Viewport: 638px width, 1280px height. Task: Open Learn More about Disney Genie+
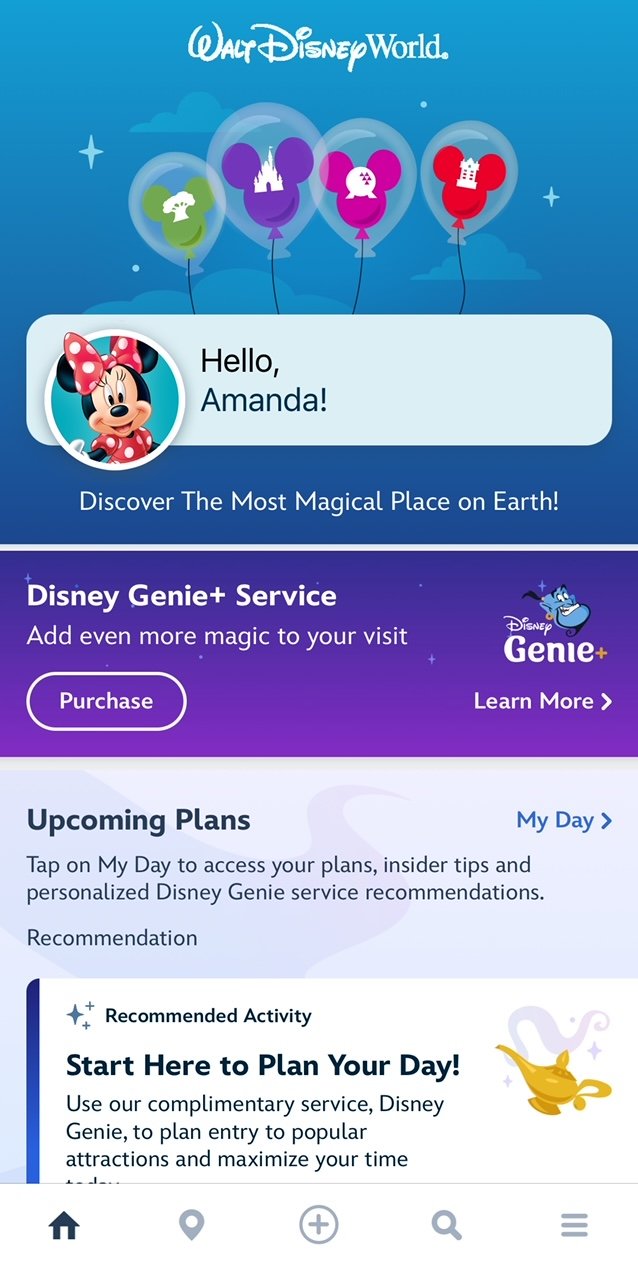tap(542, 701)
